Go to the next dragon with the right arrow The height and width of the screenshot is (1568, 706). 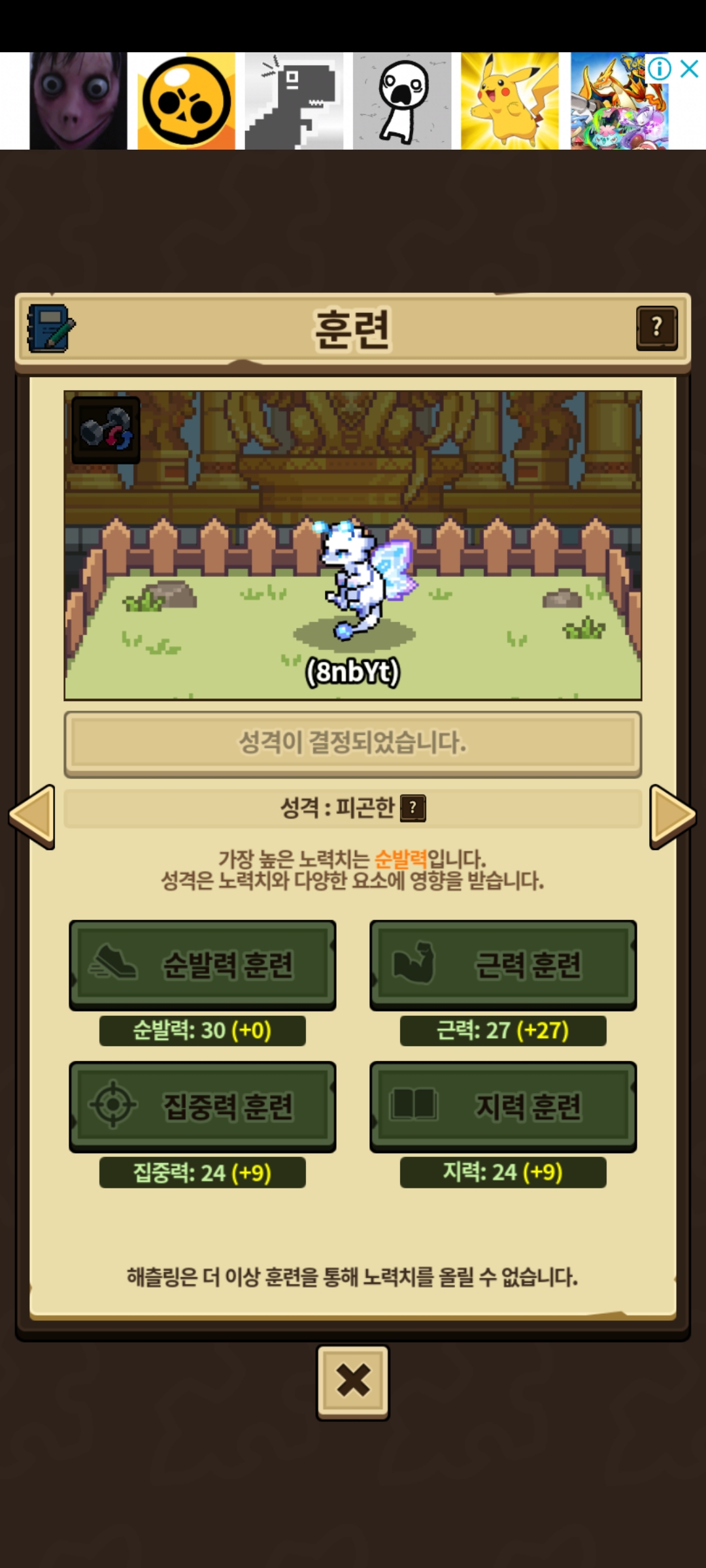(673, 817)
